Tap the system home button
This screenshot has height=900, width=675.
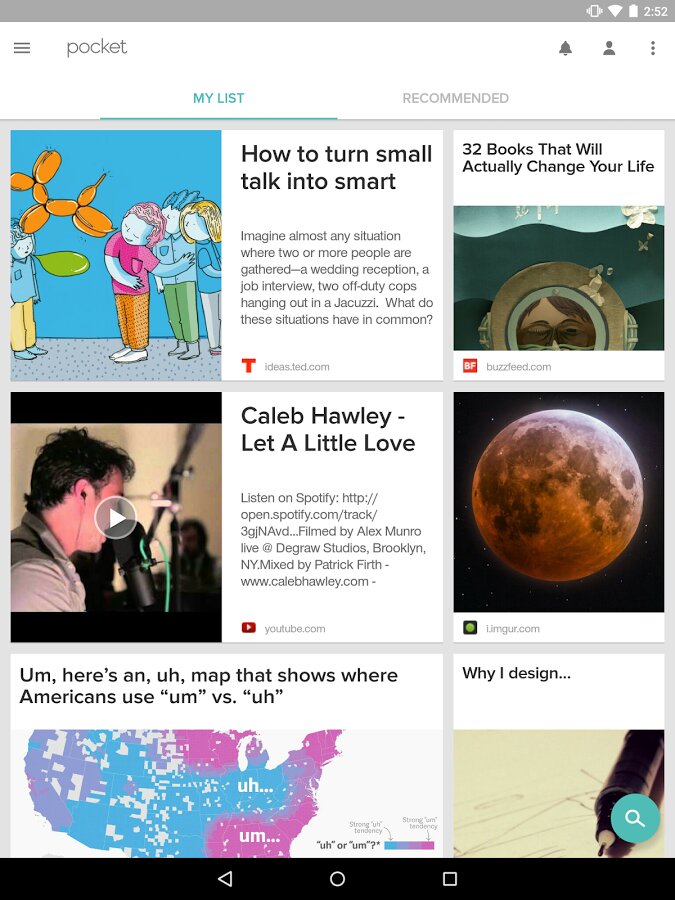click(x=337, y=878)
